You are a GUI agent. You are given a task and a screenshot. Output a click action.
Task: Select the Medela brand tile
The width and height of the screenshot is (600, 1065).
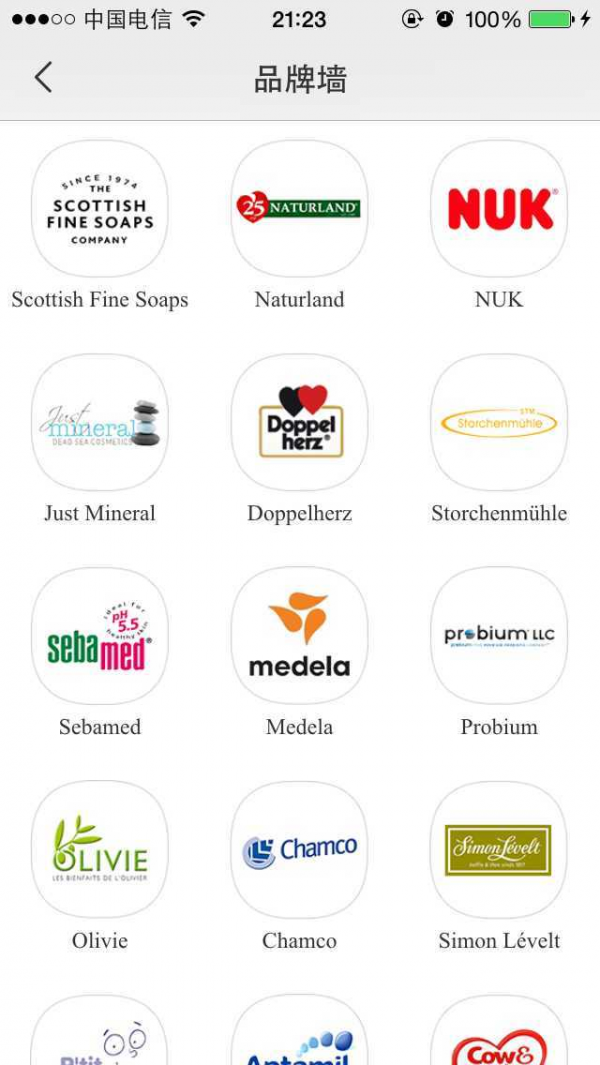(299, 636)
